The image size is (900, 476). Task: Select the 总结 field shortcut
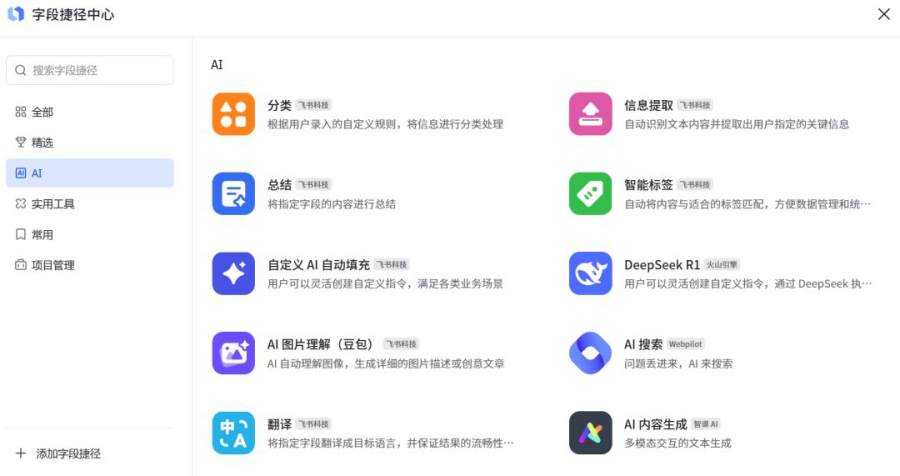point(280,185)
